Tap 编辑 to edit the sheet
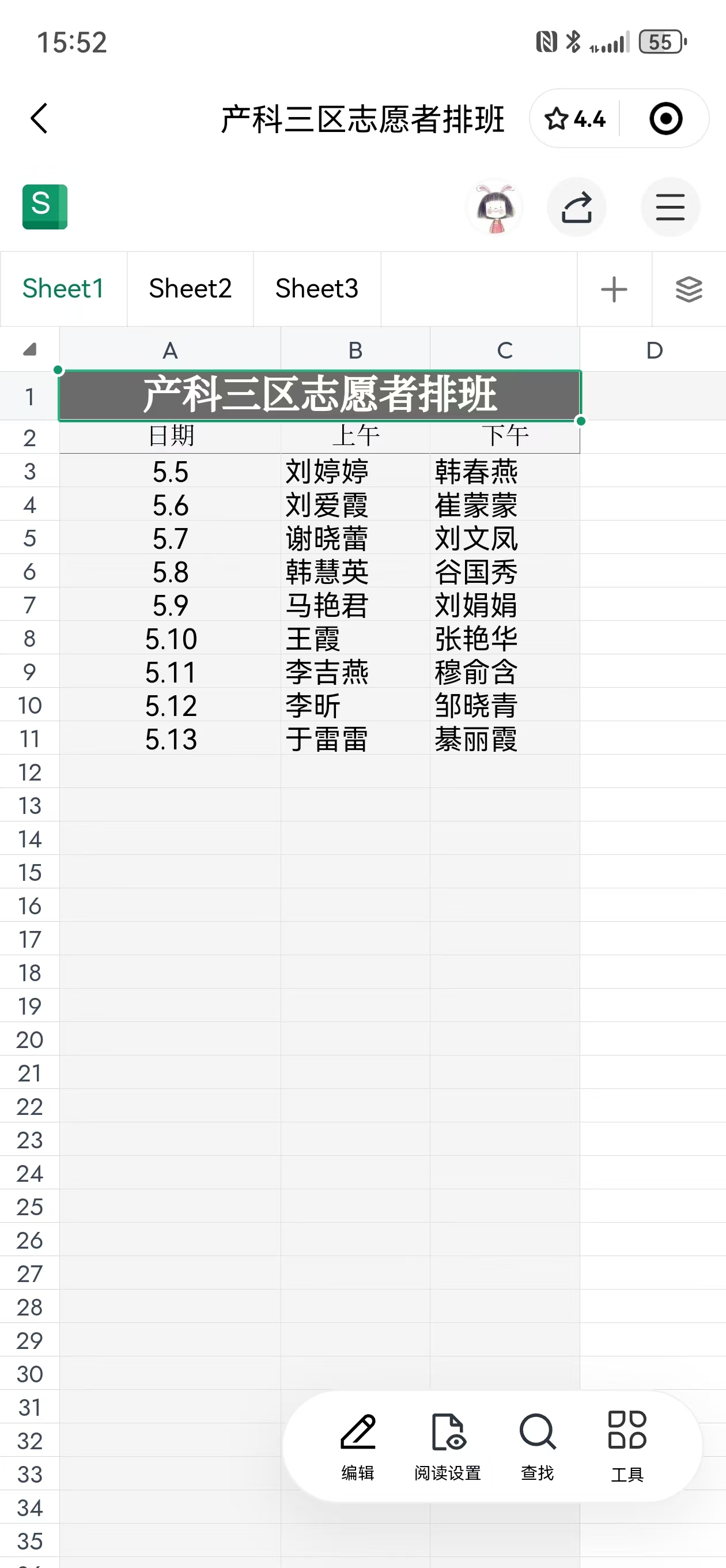Viewport: 726px width, 1568px height. coord(358,1447)
